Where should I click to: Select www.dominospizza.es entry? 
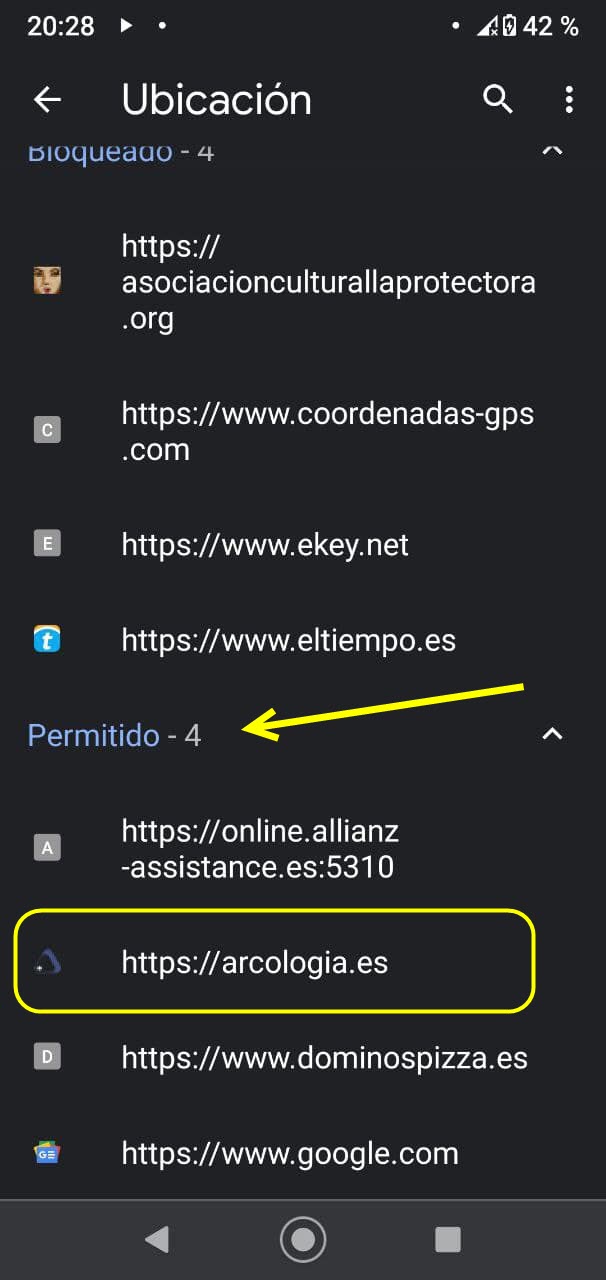(x=324, y=1057)
